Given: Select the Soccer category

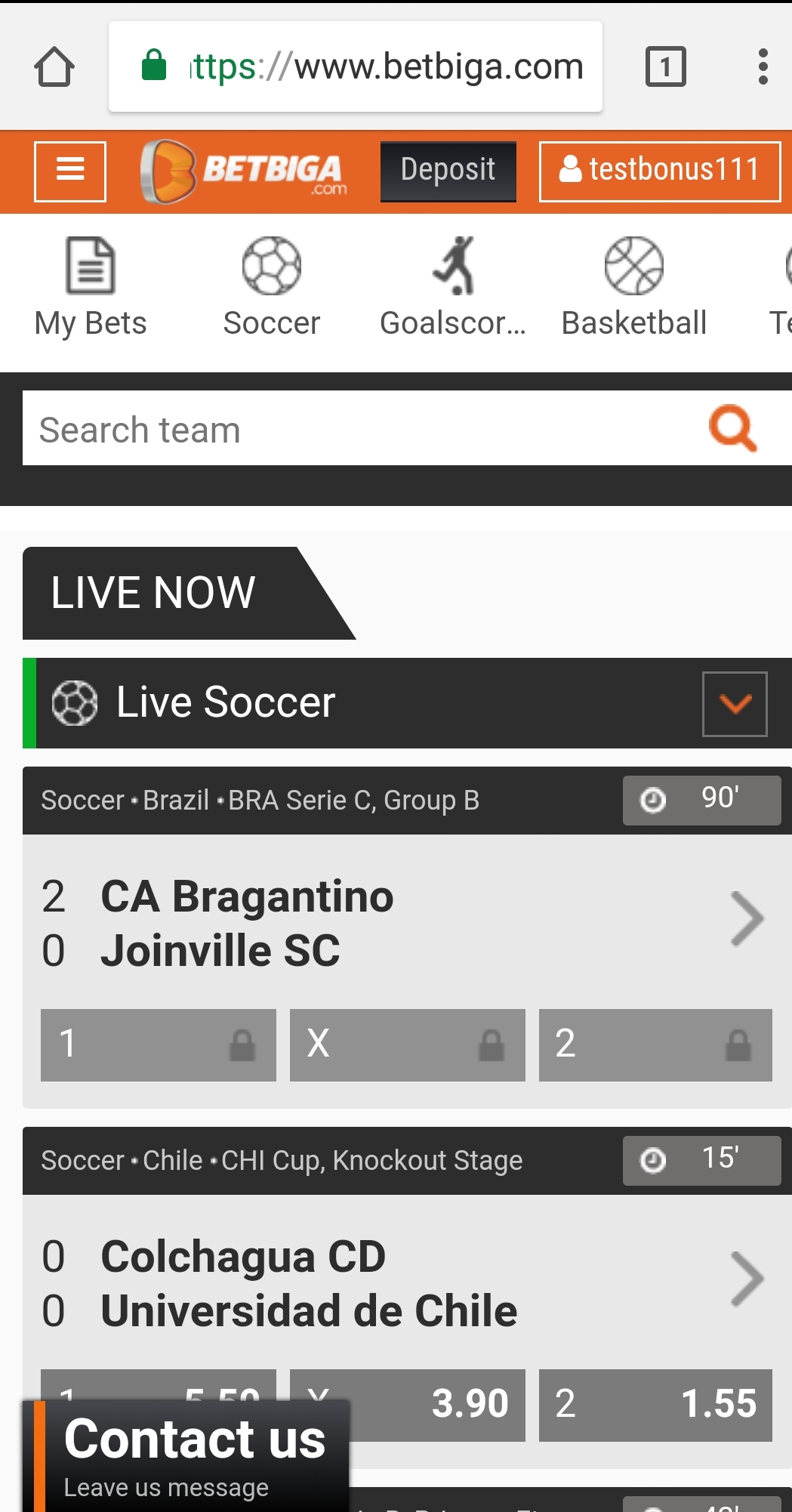Looking at the screenshot, I should click(x=272, y=288).
